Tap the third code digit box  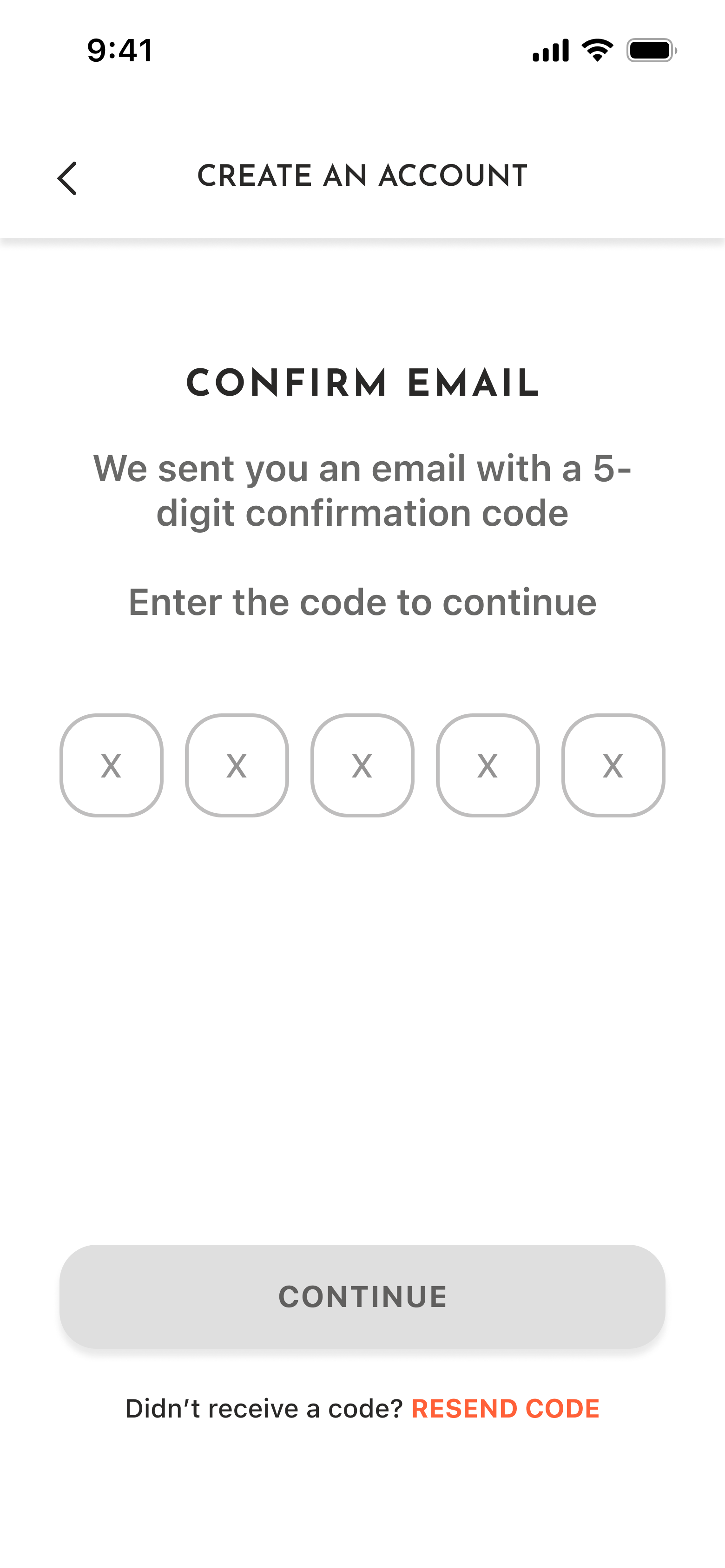362,765
